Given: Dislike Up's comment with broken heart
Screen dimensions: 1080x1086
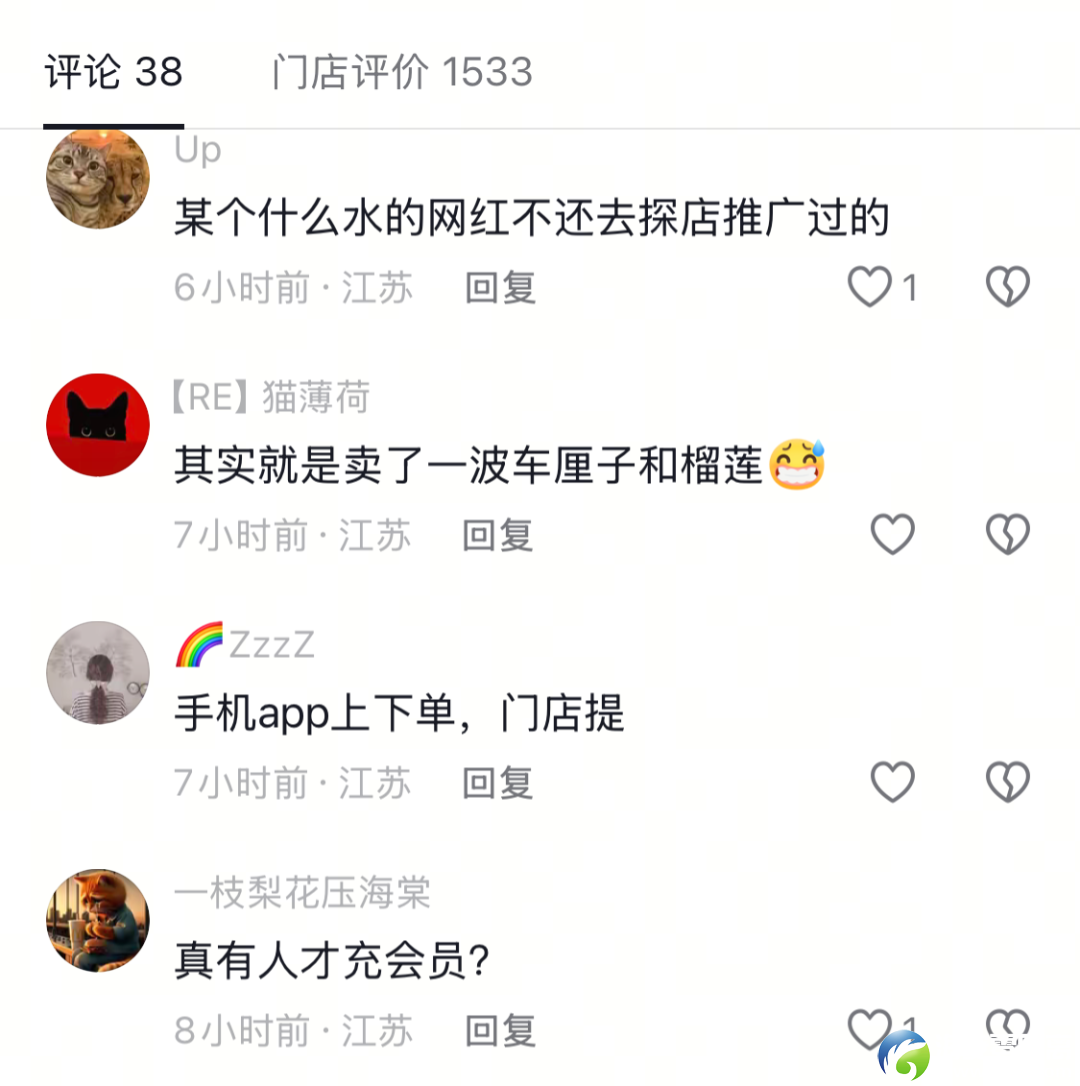Looking at the screenshot, I should pyautogui.click(x=1007, y=288).
